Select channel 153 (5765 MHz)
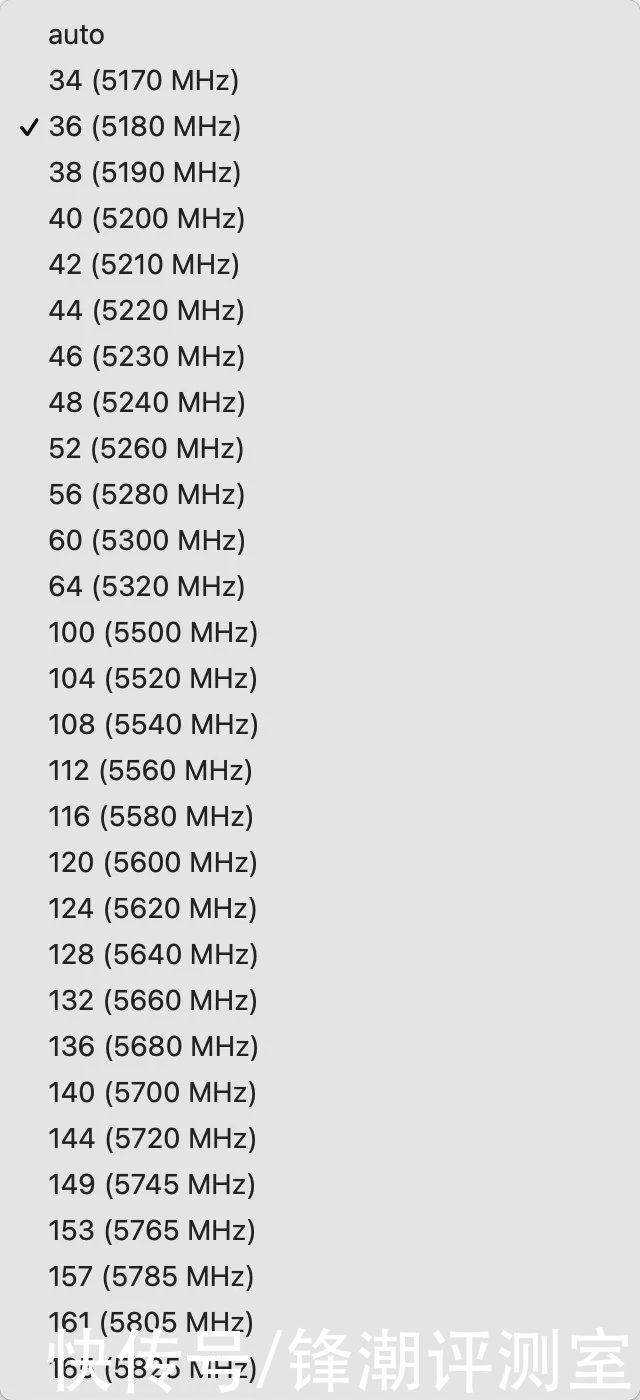Image resolution: width=640 pixels, height=1400 pixels. (x=320, y=1231)
